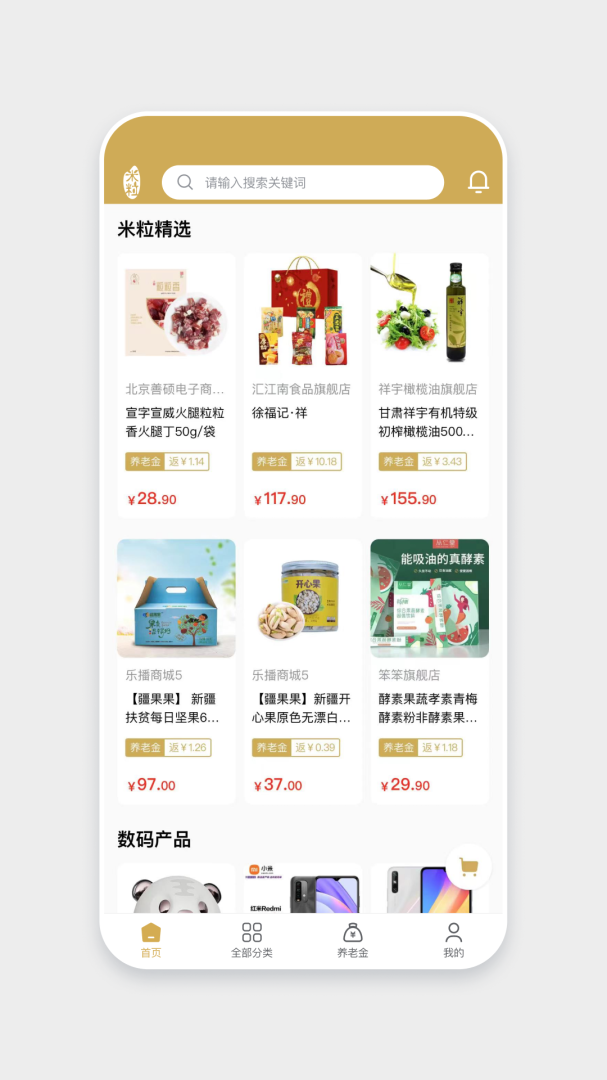View the 新疆开心果原色无漂白 product

pyautogui.click(x=302, y=671)
